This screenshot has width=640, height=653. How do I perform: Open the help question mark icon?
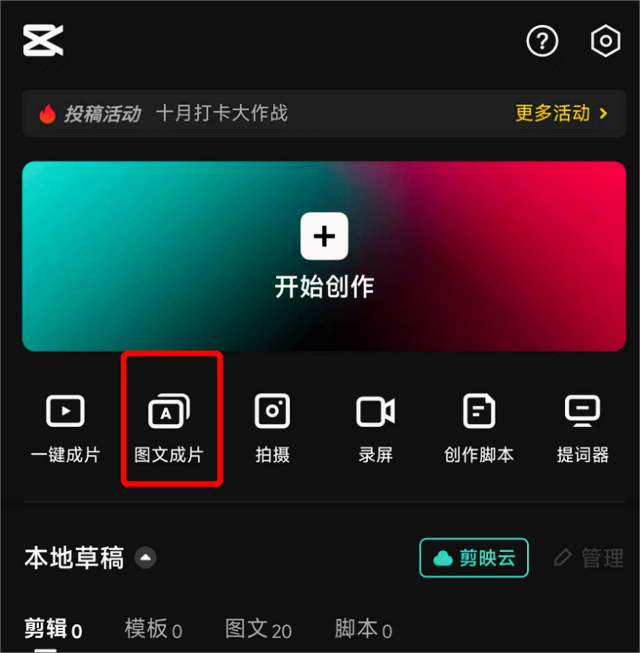pos(542,41)
